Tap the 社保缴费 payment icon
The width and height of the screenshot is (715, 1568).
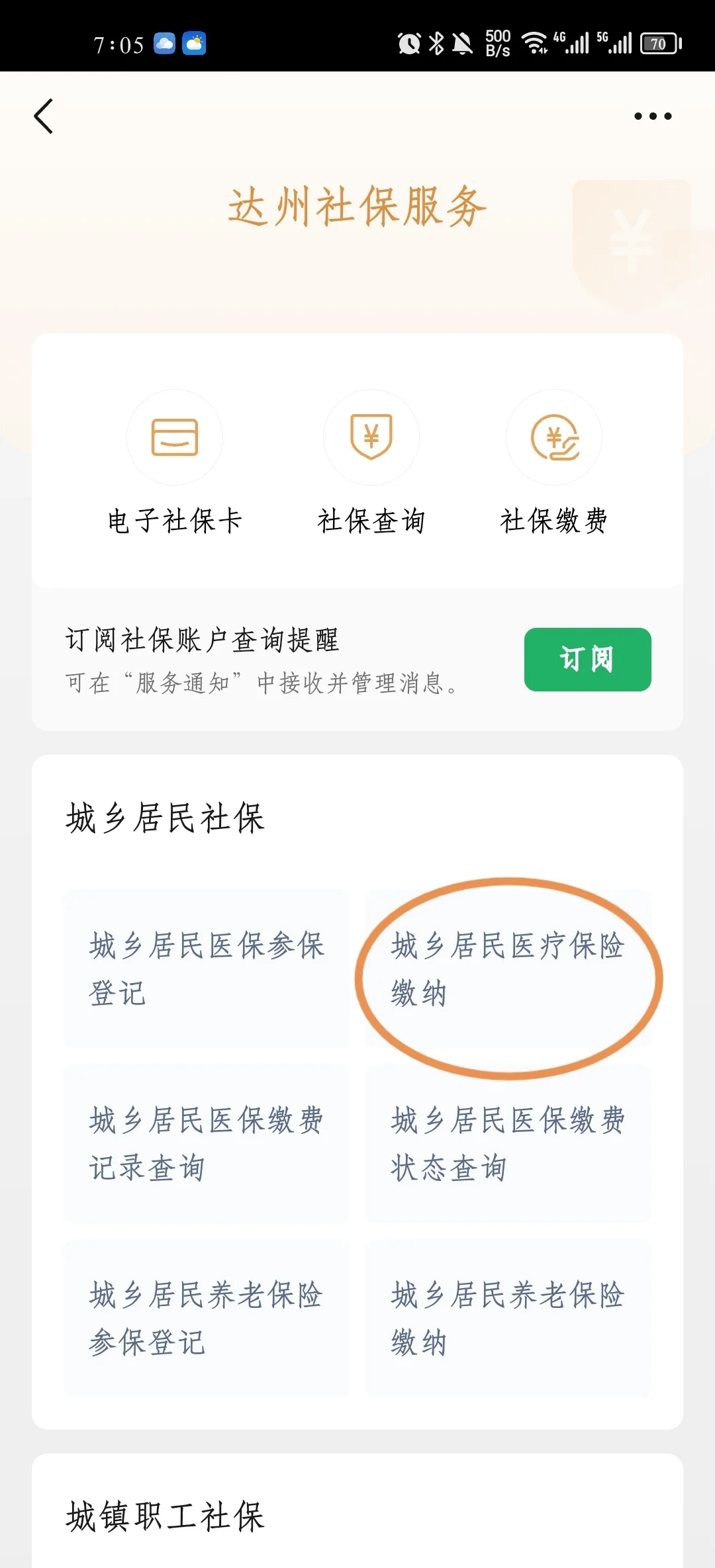(x=554, y=437)
